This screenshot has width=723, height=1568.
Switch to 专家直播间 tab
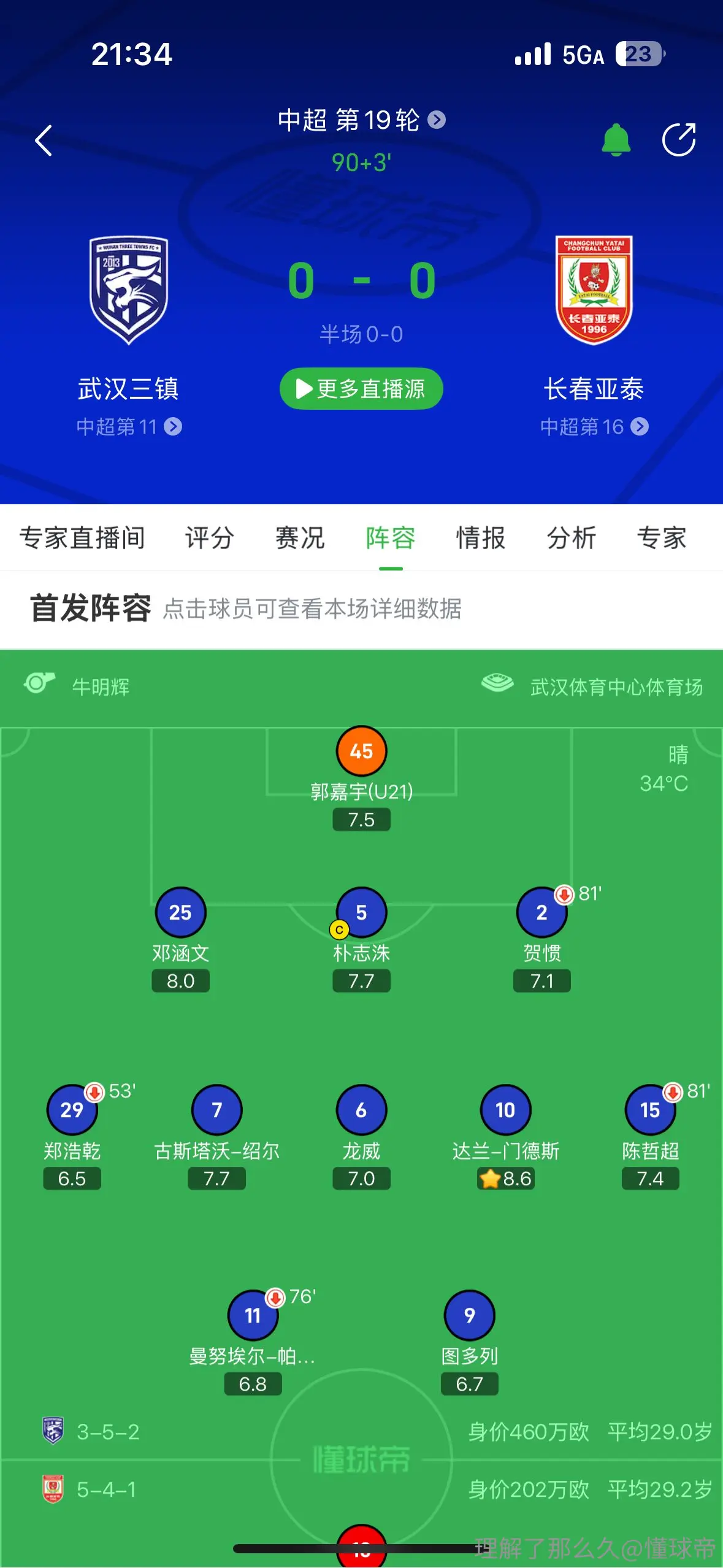[x=82, y=538]
